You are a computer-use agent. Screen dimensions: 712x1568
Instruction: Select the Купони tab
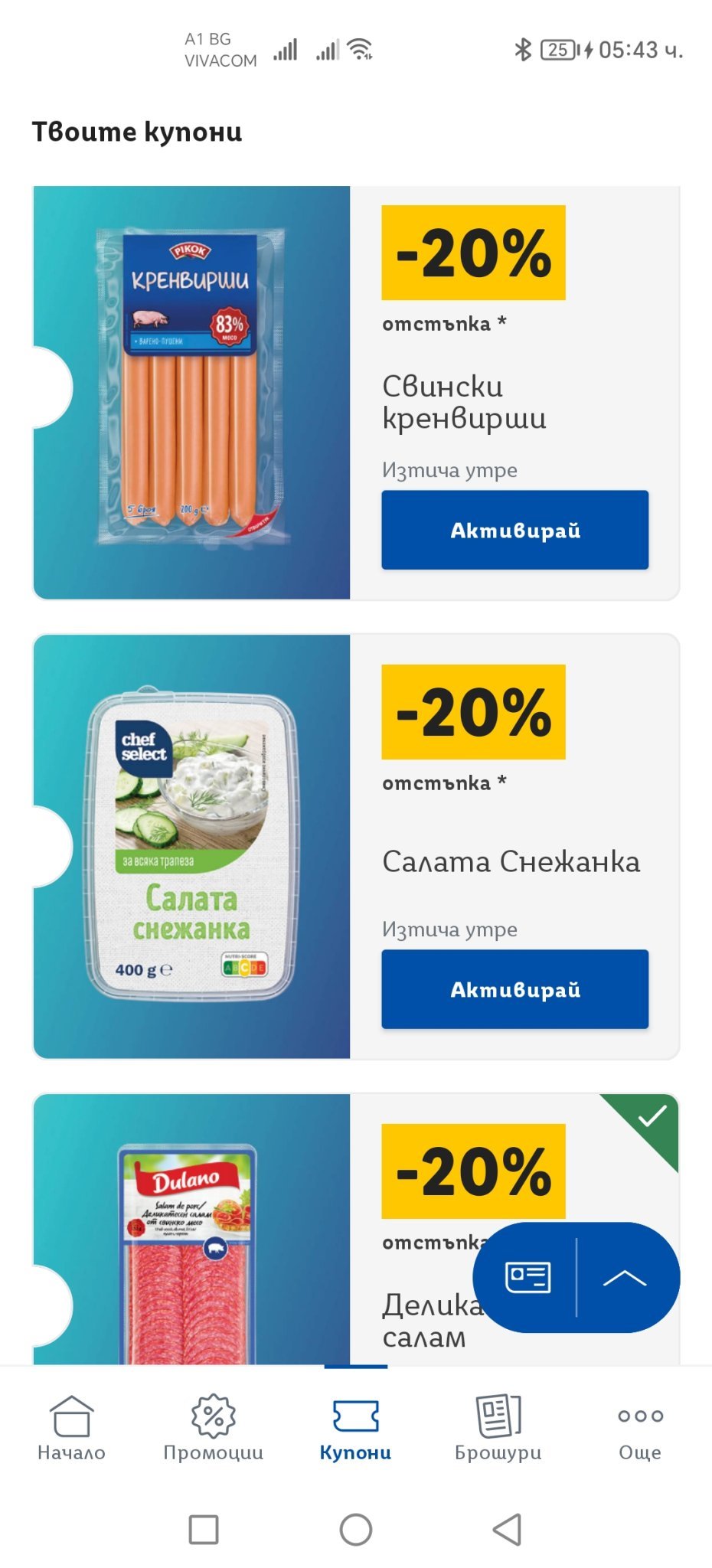(355, 1428)
